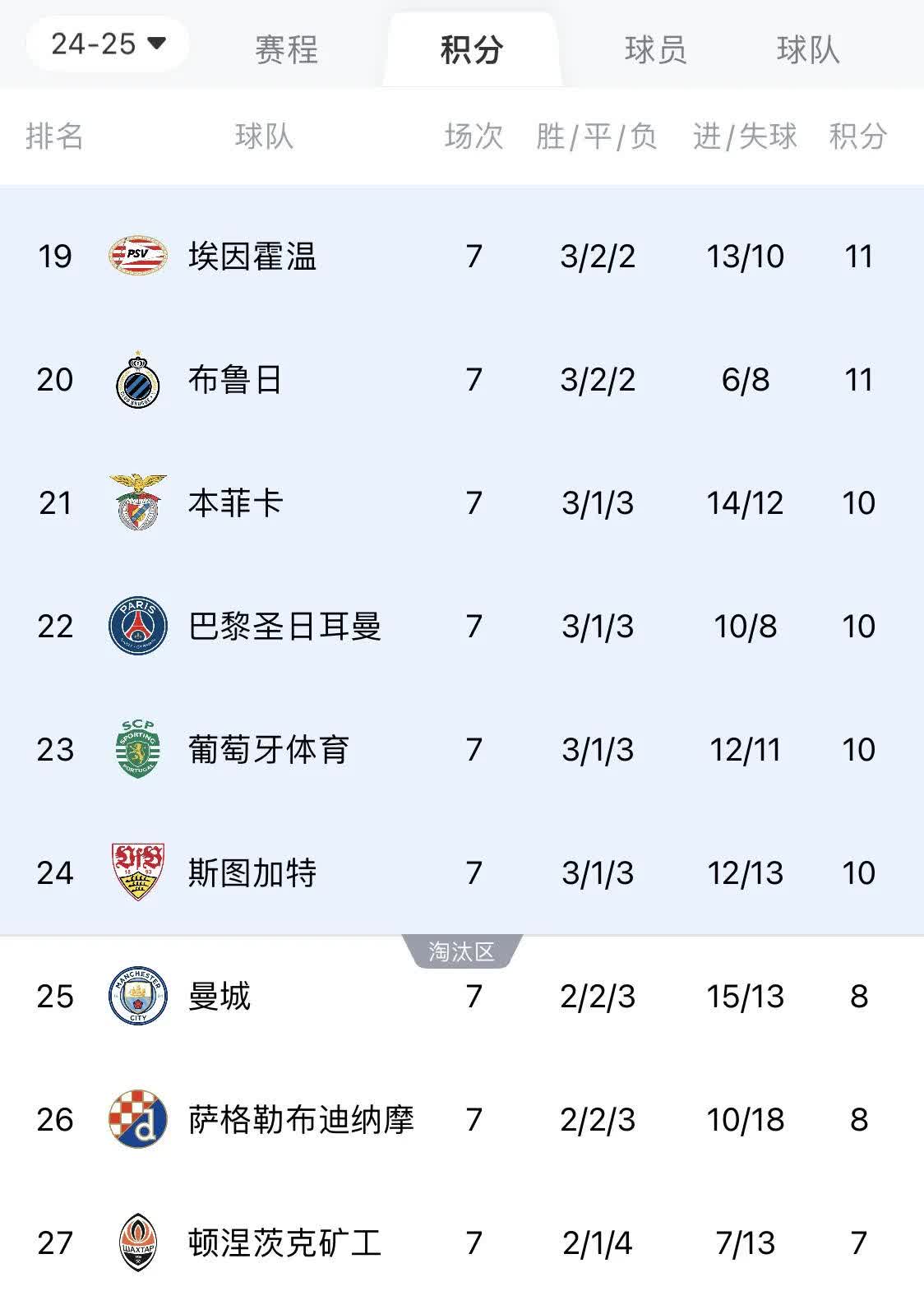Open the 球员 tab

pos(658,49)
